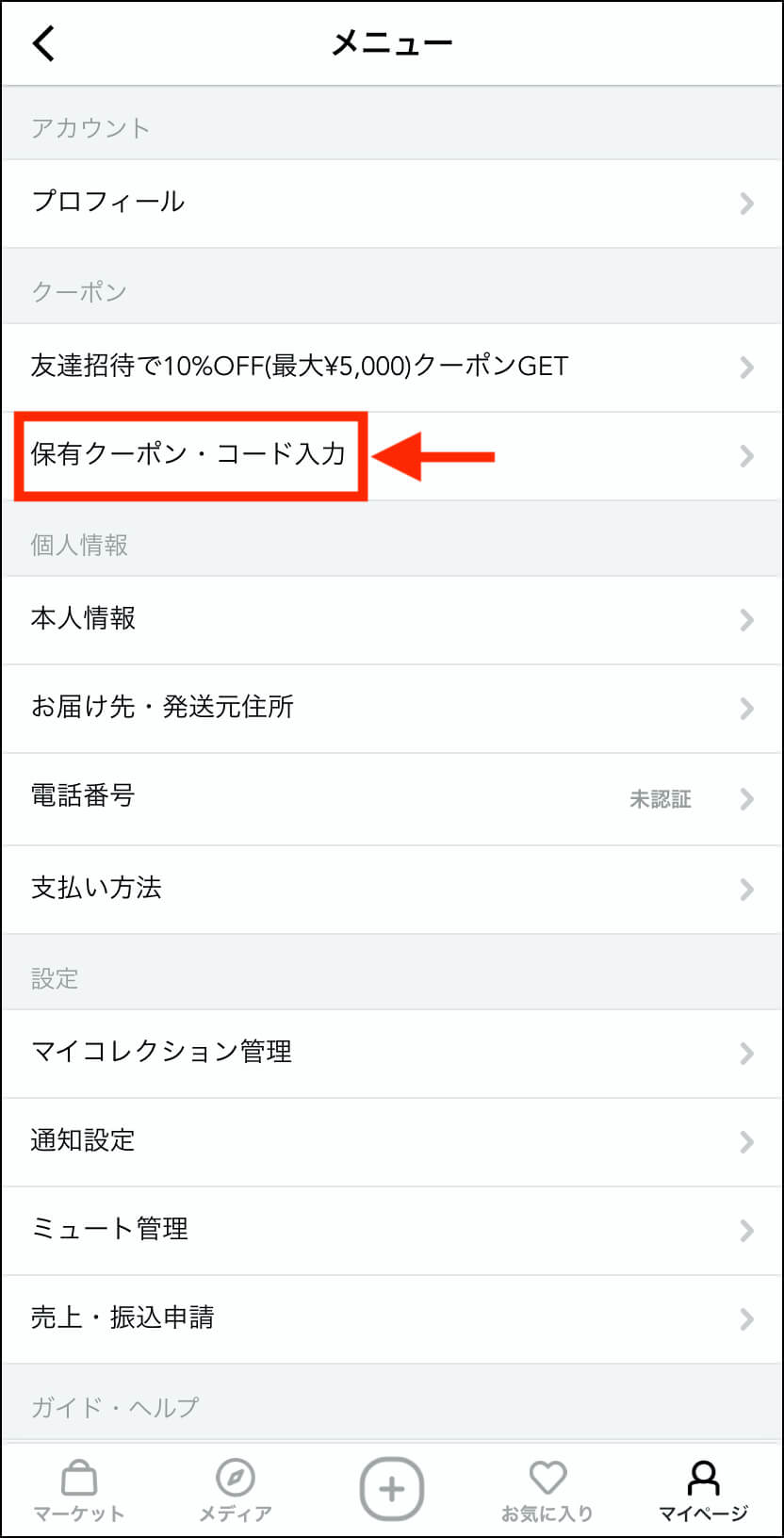Switch to the メディア tab
The image size is (784, 1538).
click(x=236, y=1491)
